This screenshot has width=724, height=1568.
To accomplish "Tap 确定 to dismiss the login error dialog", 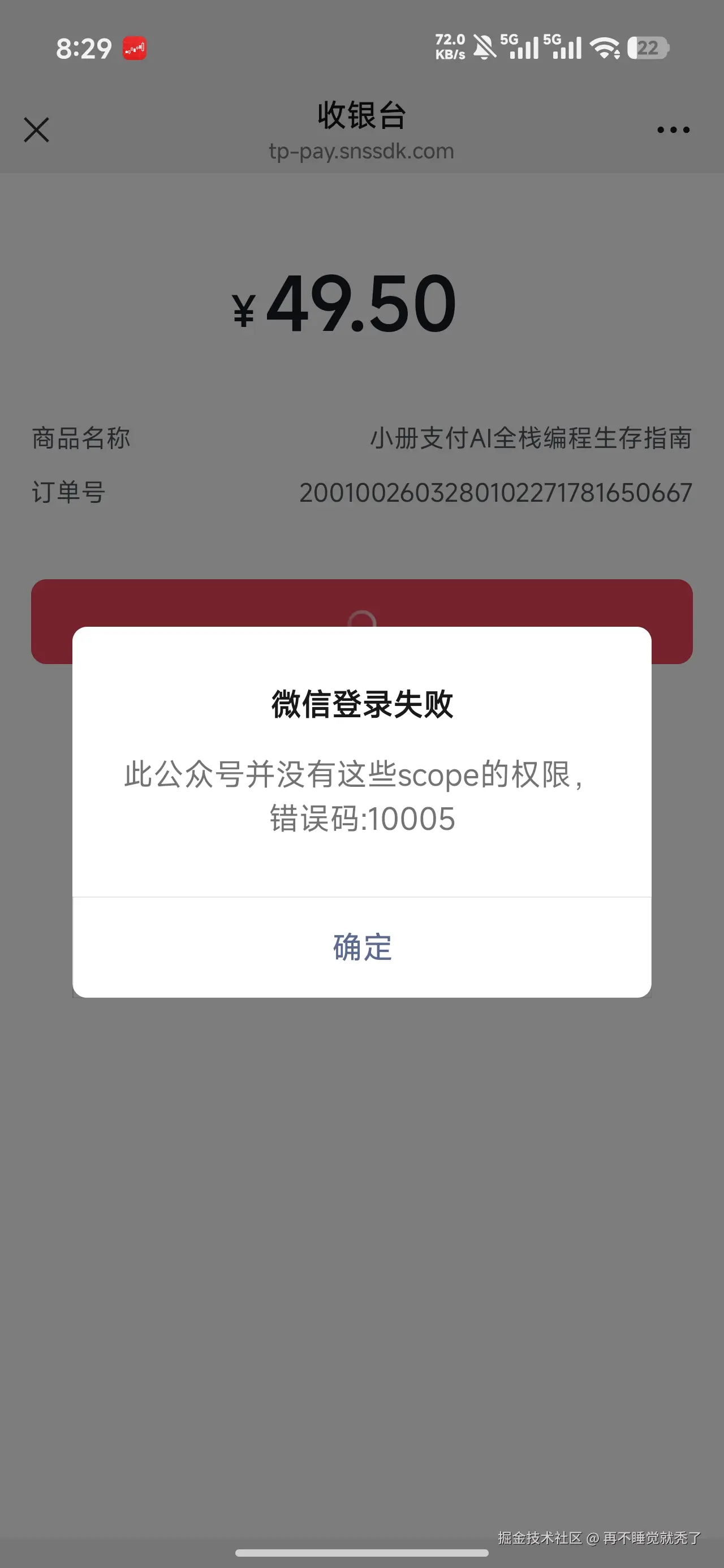I will (361, 946).
